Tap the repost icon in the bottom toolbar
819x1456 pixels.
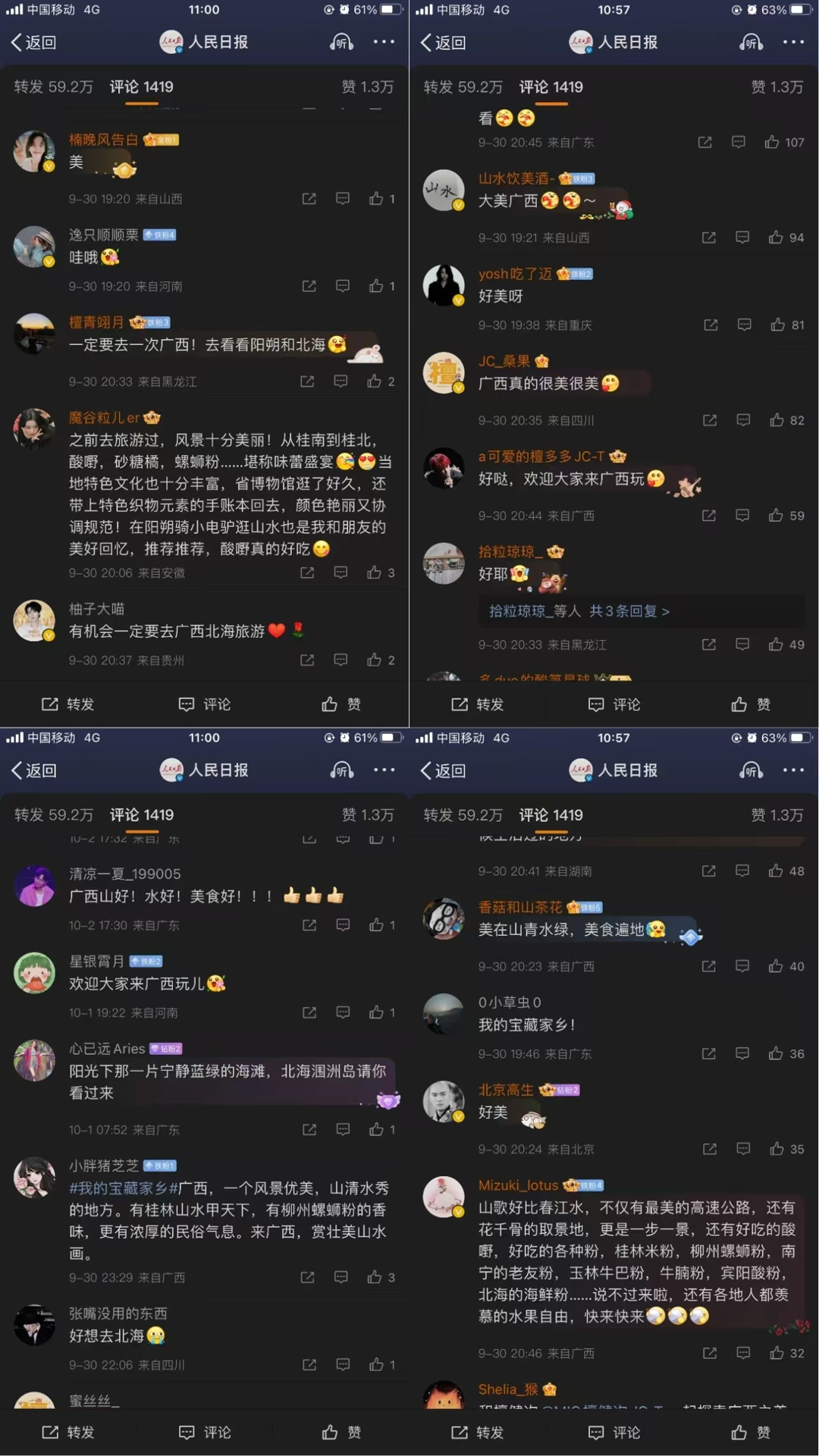pos(68,704)
